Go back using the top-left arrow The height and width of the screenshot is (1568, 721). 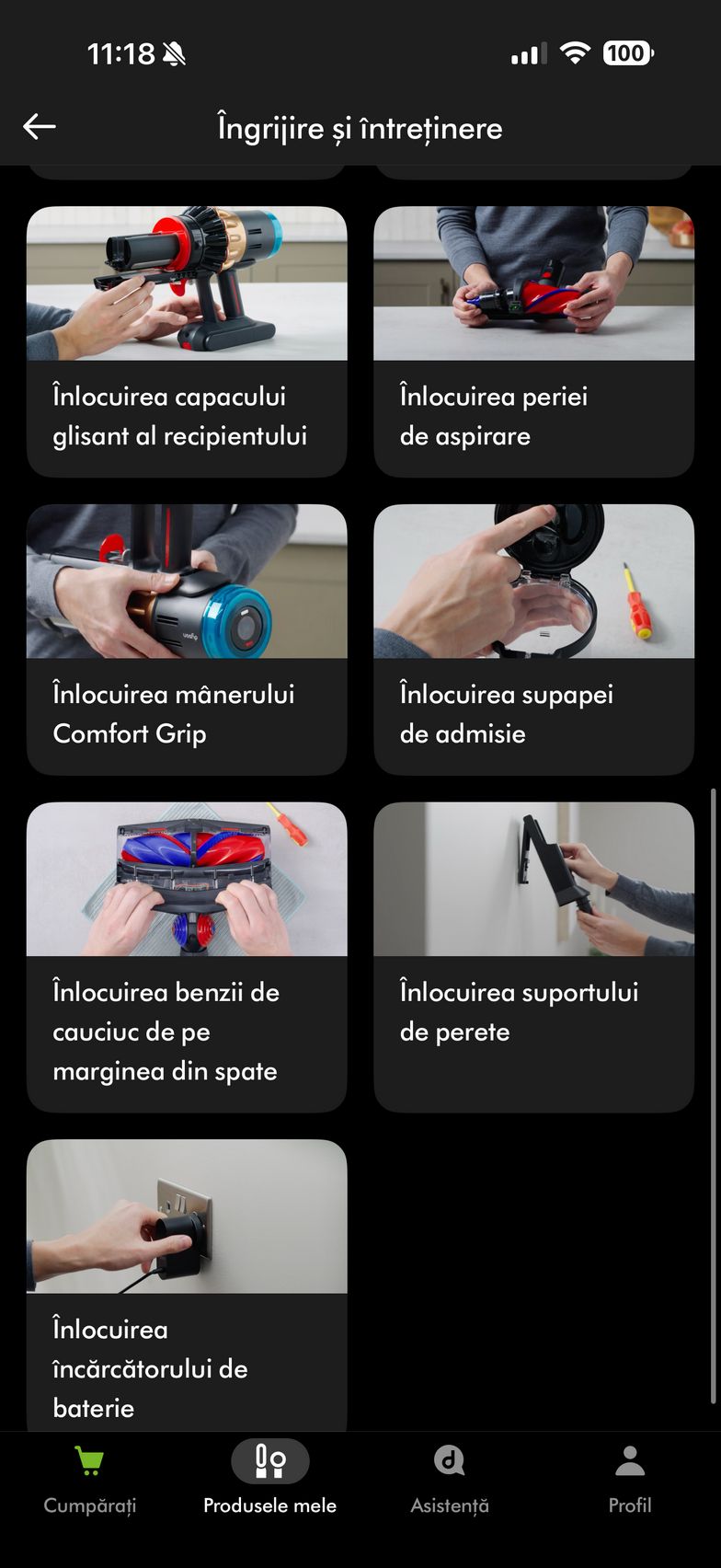40,126
